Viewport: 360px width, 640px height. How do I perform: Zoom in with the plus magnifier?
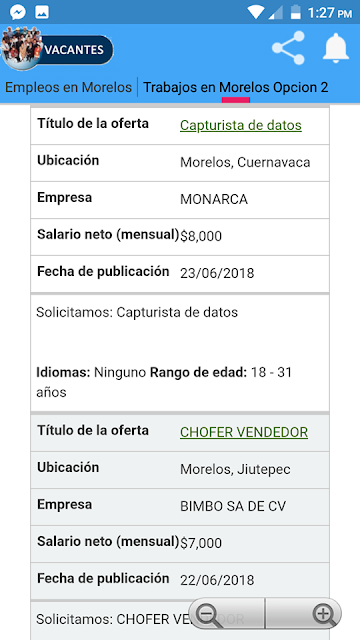[x=304, y=613]
